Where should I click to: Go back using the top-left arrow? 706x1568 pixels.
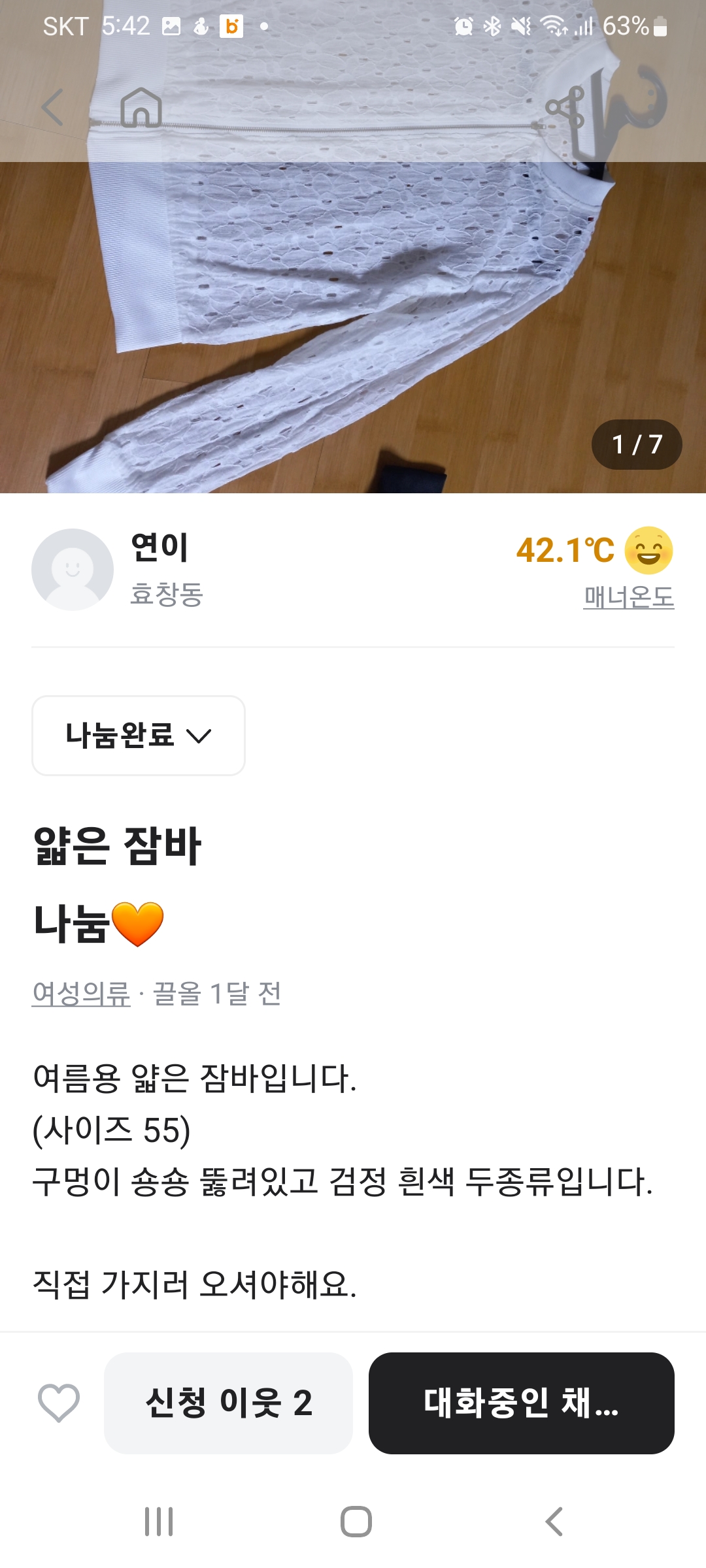click(52, 107)
